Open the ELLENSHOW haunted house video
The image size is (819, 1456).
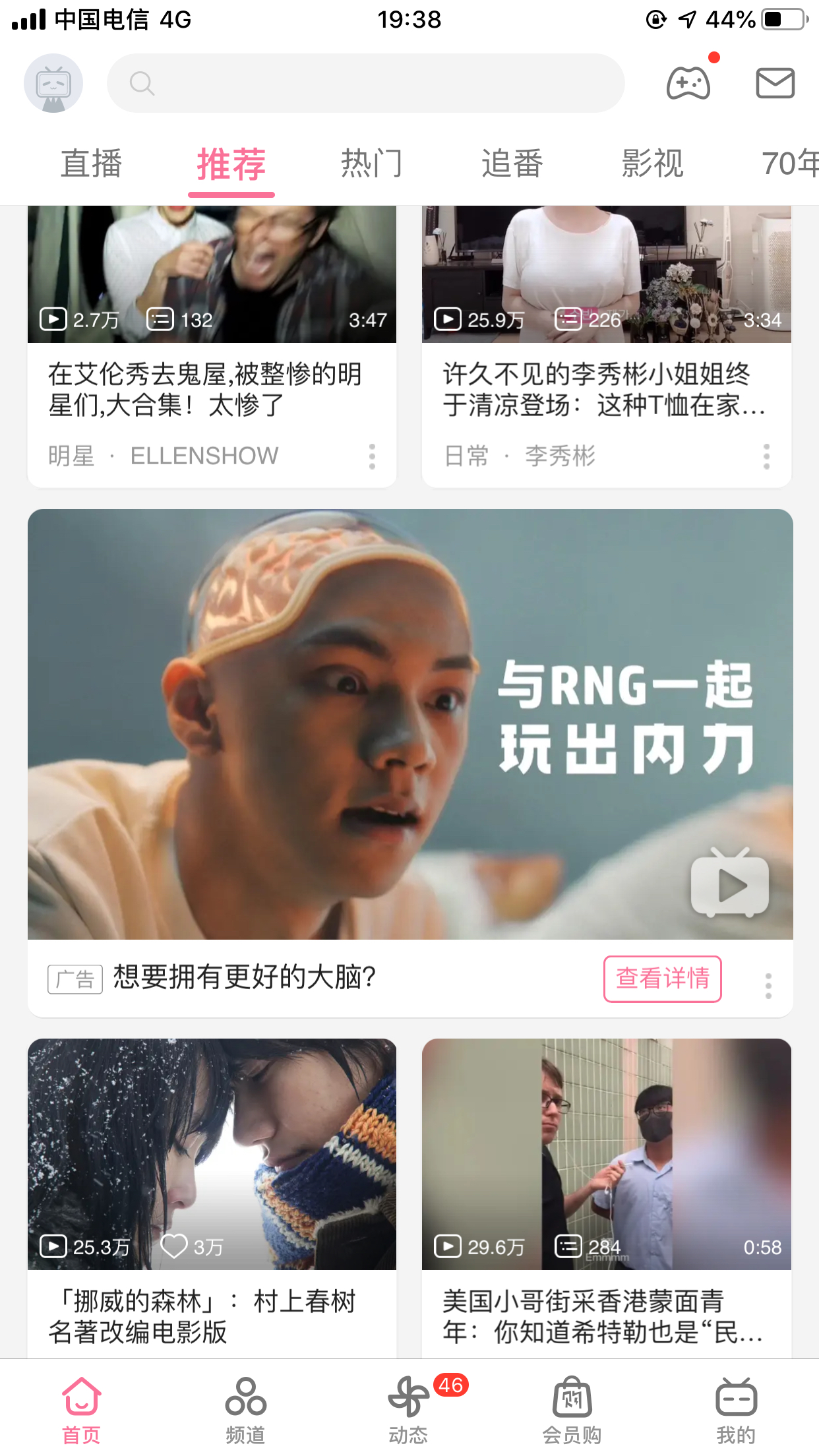[212, 330]
